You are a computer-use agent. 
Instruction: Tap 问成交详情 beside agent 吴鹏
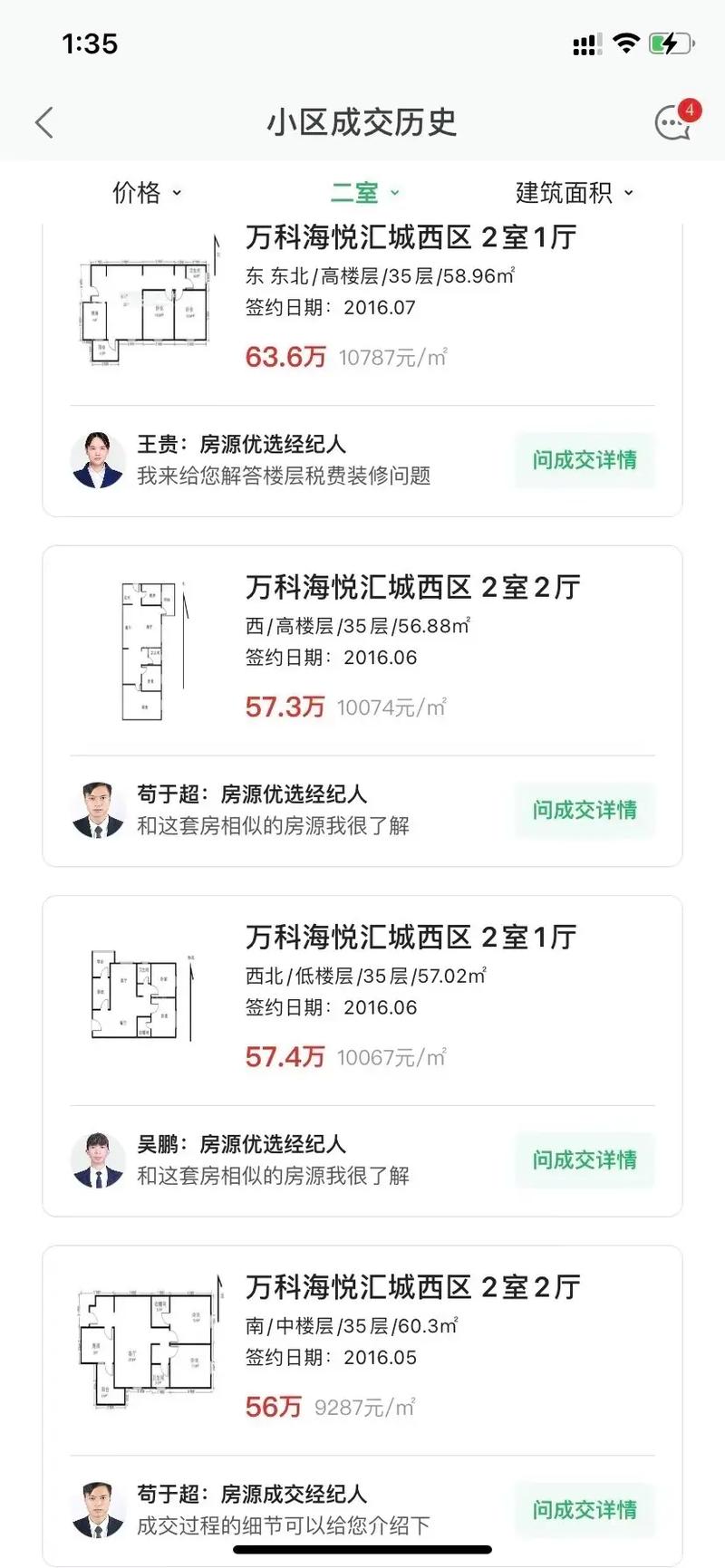pyautogui.click(x=584, y=1160)
